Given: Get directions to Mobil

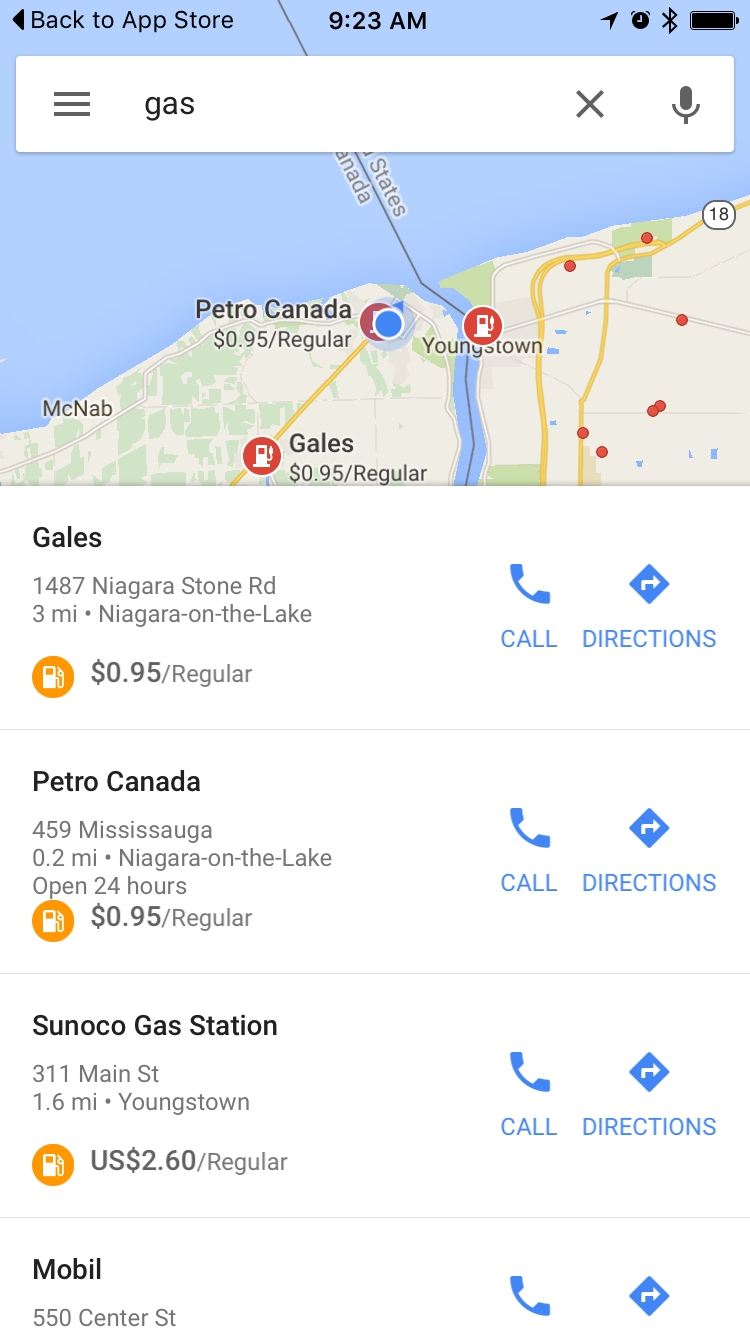Looking at the screenshot, I should [649, 1298].
